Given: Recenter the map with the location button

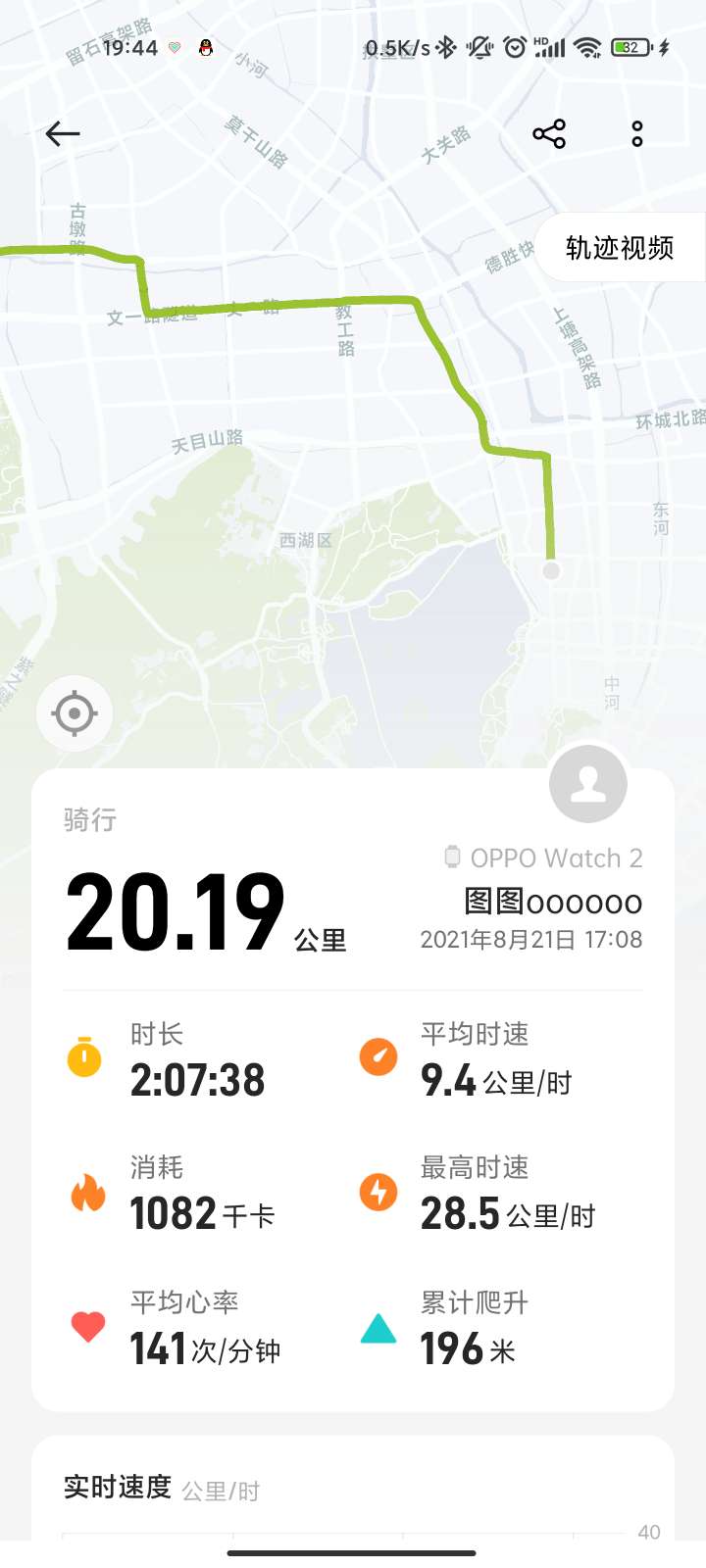Looking at the screenshot, I should [x=75, y=713].
